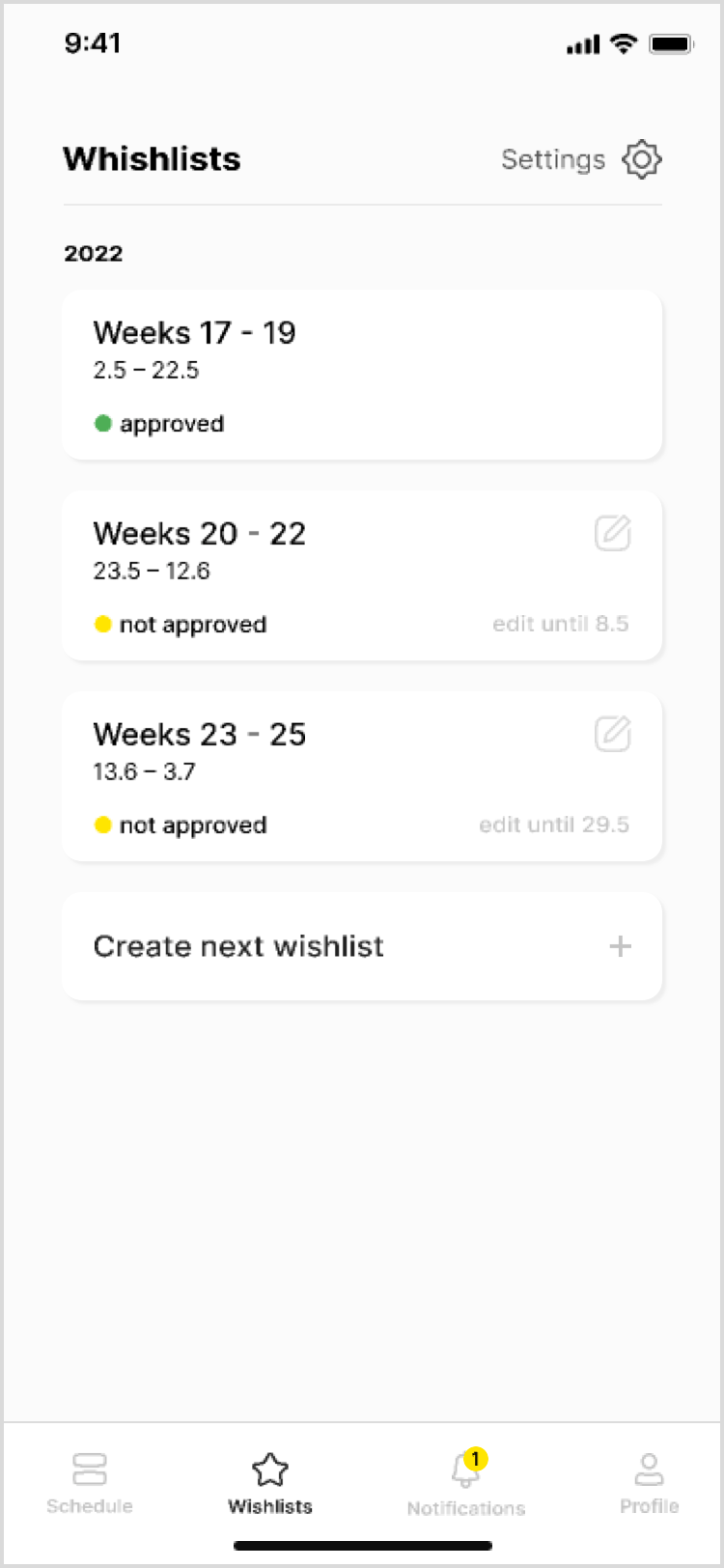
Task: Create next wishlist
Action: pos(362,946)
